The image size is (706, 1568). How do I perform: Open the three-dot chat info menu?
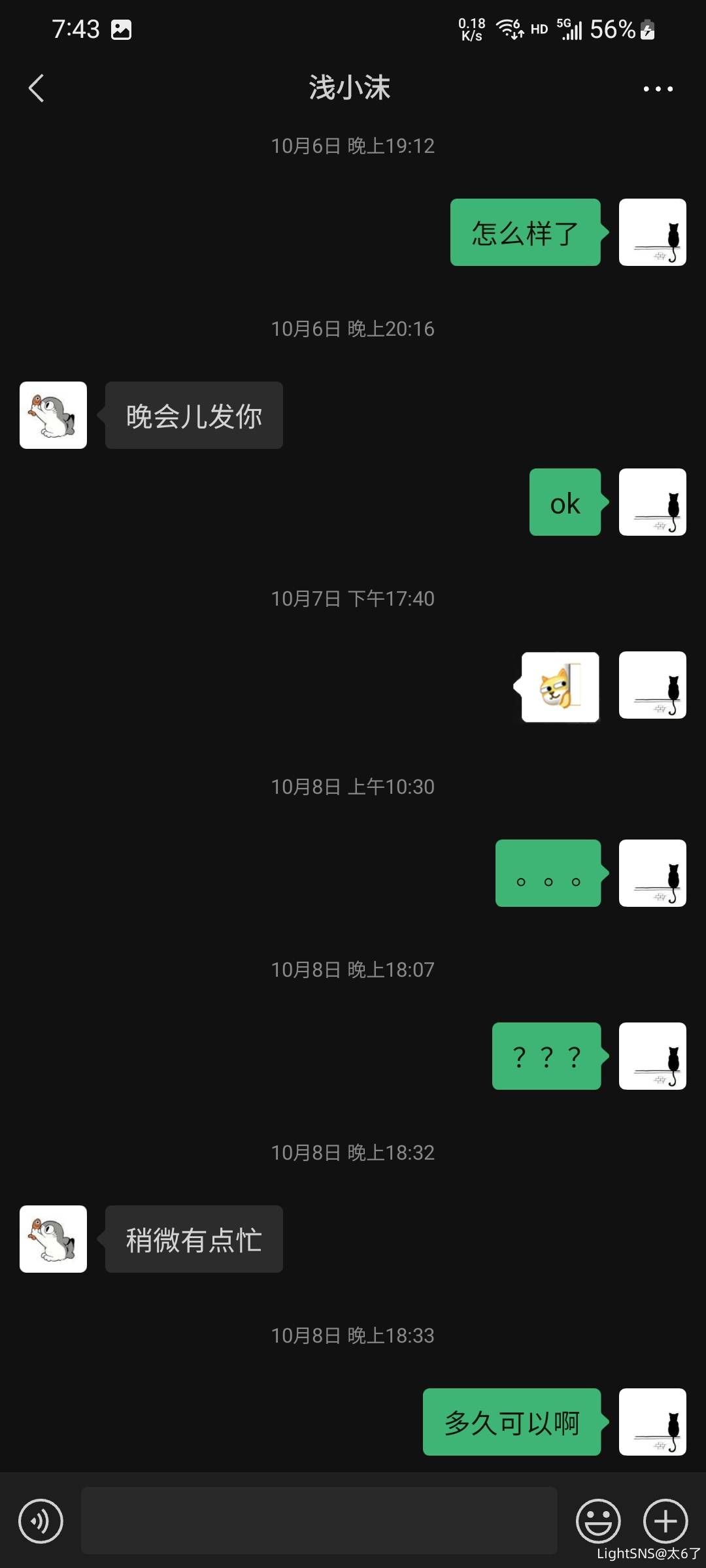coord(658,89)
